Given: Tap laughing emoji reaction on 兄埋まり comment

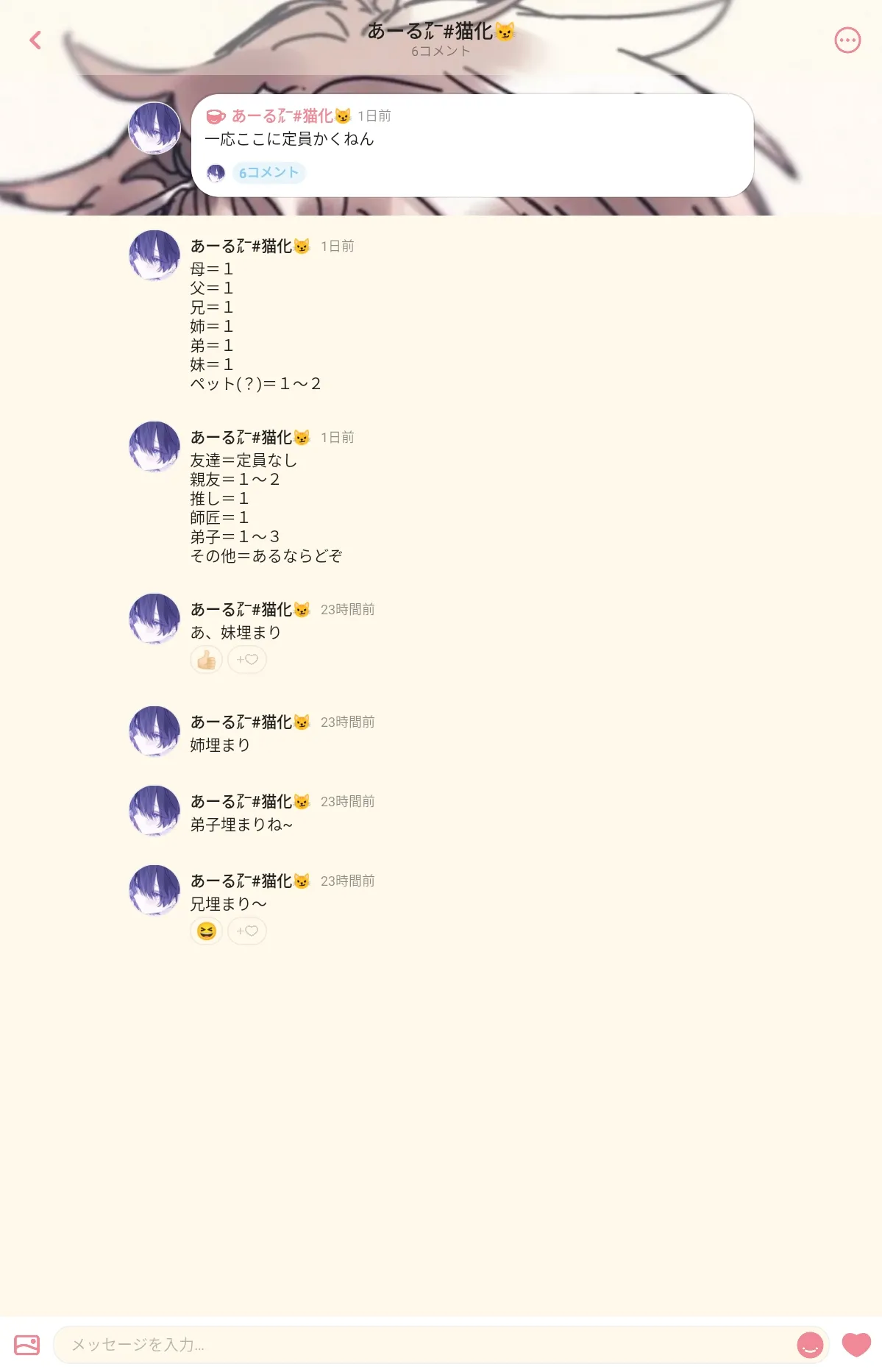Looking at the screenshot, I should (207, 931).
